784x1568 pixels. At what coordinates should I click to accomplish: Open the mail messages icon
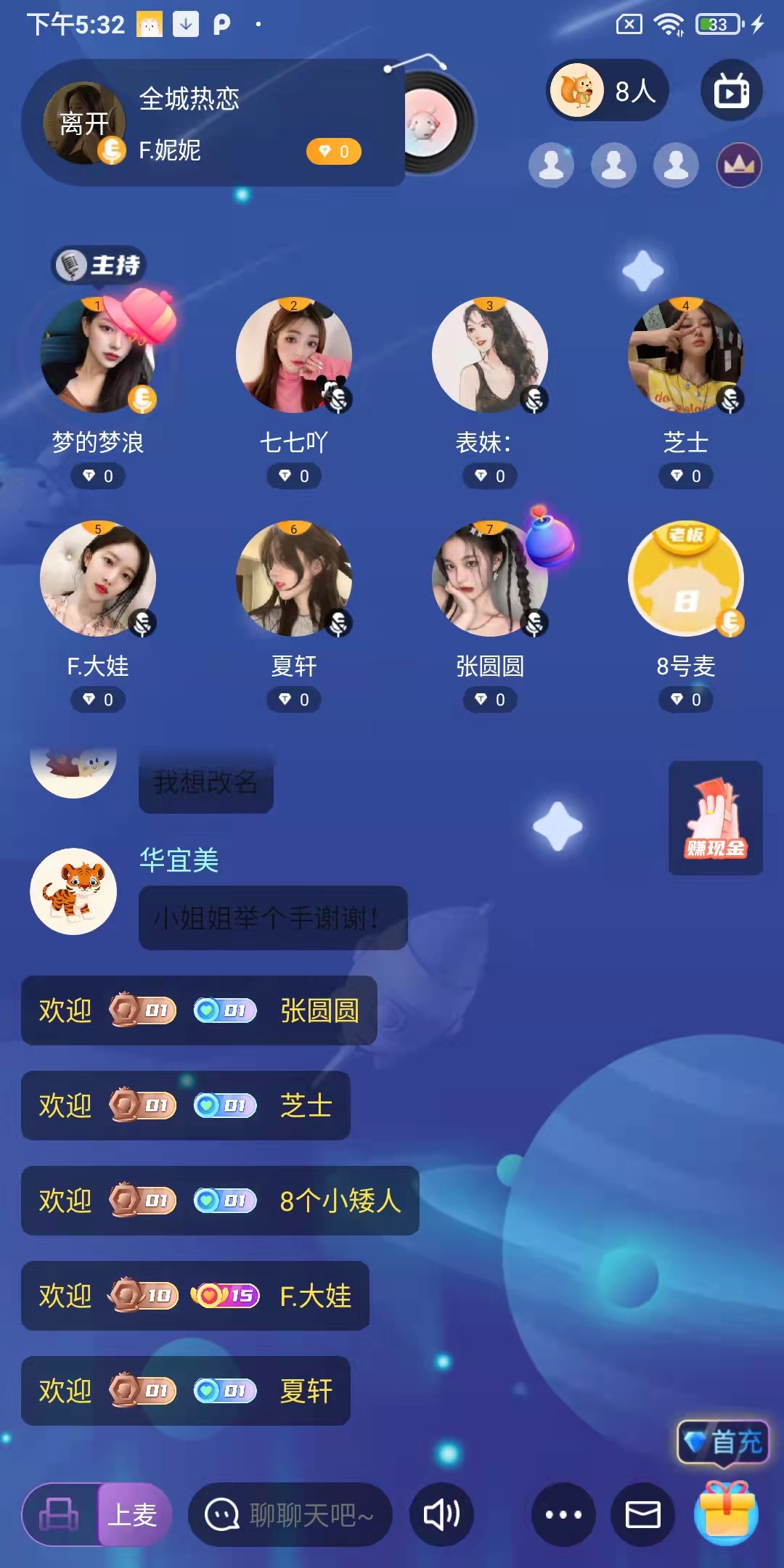point(642,1514)
